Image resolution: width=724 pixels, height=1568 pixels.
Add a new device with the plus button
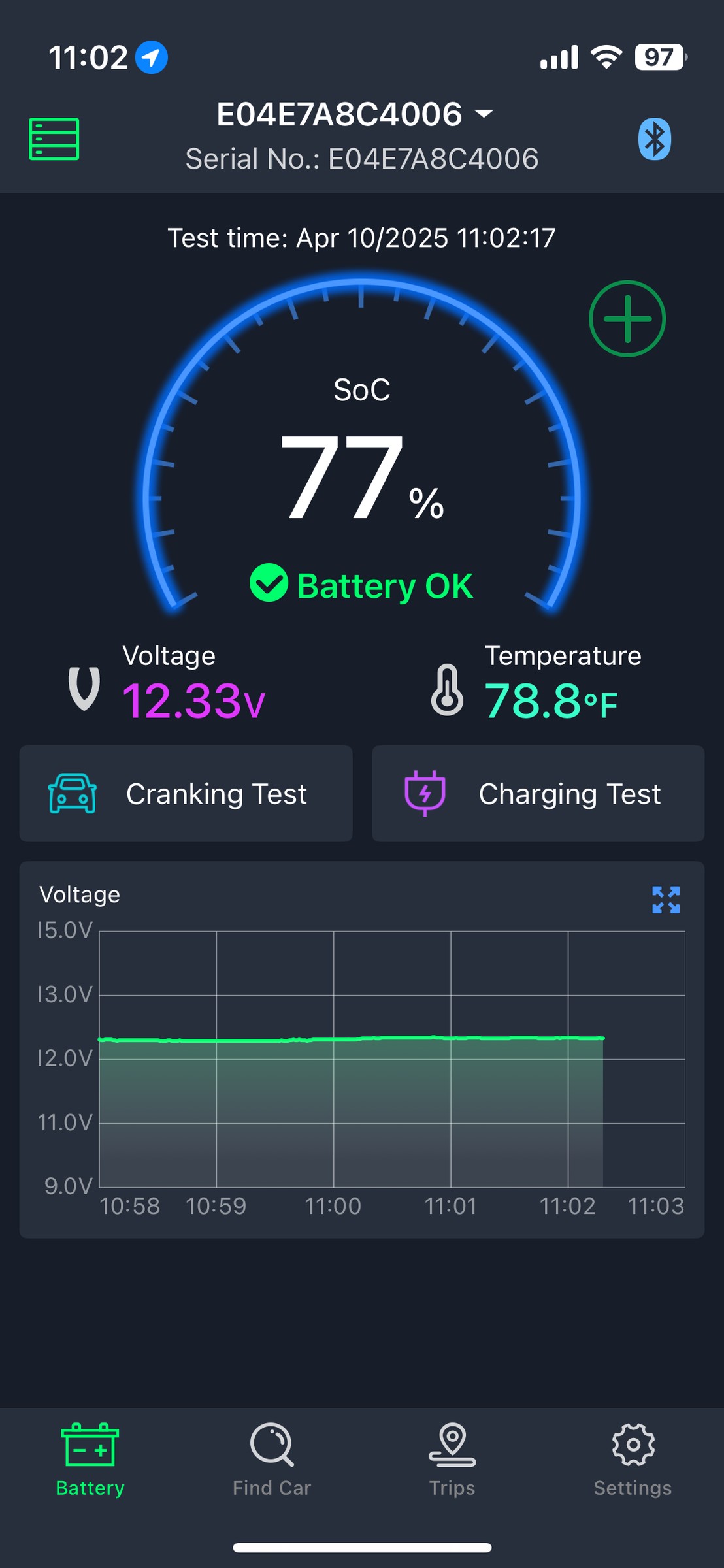(627, 319)
